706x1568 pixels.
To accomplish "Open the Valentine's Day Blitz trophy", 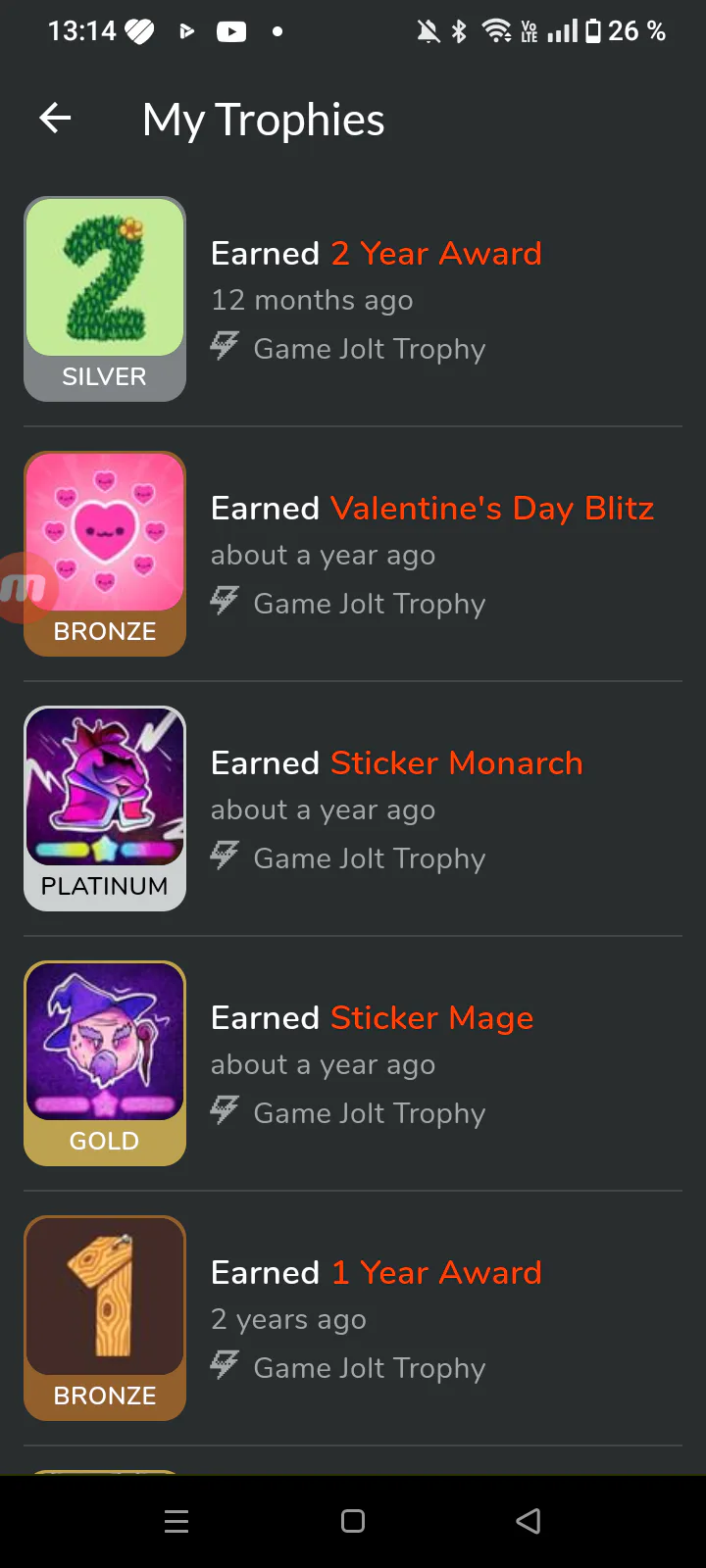I will pos(491,509).
